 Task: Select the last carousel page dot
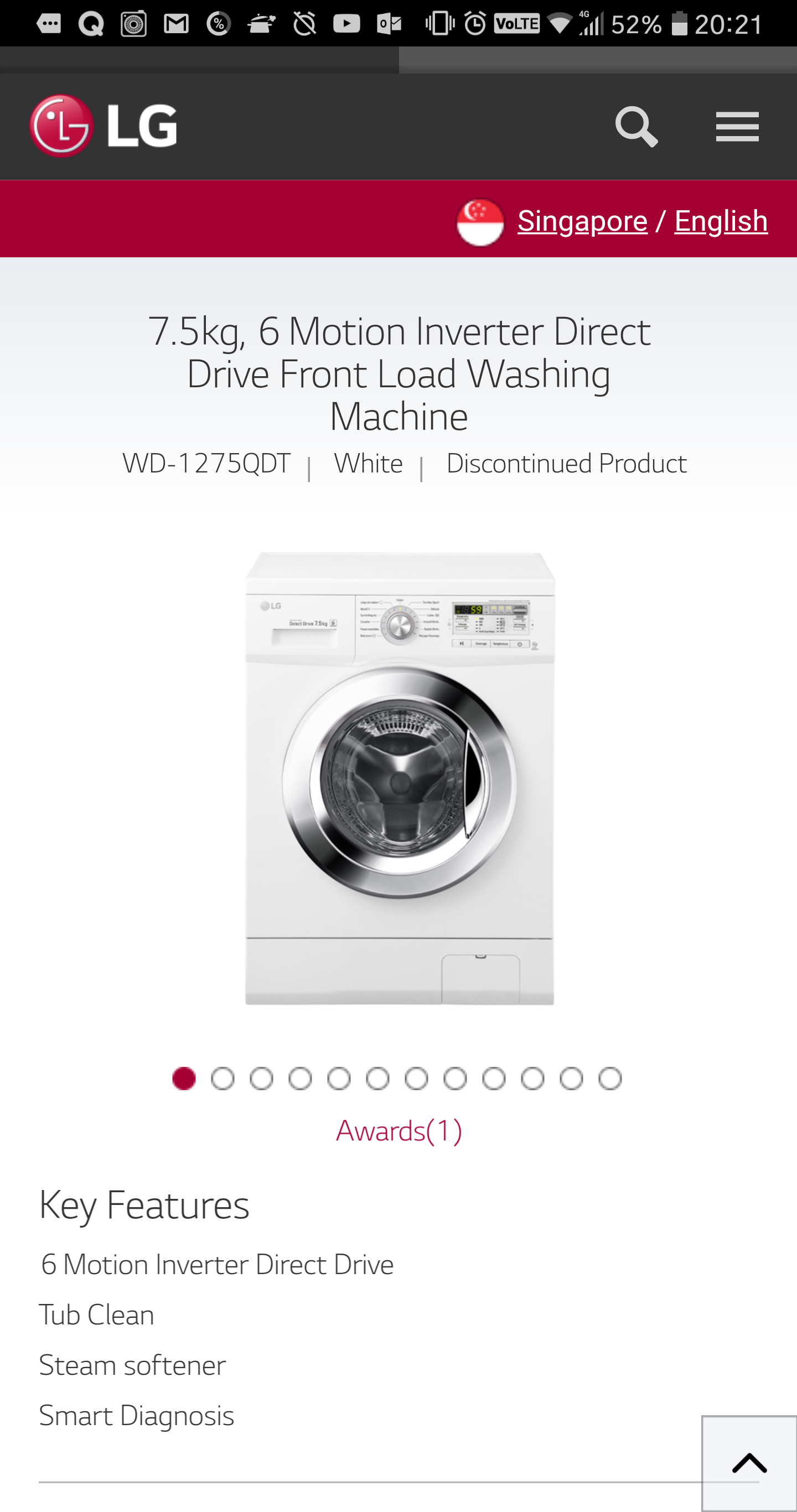pos(609,1079)
